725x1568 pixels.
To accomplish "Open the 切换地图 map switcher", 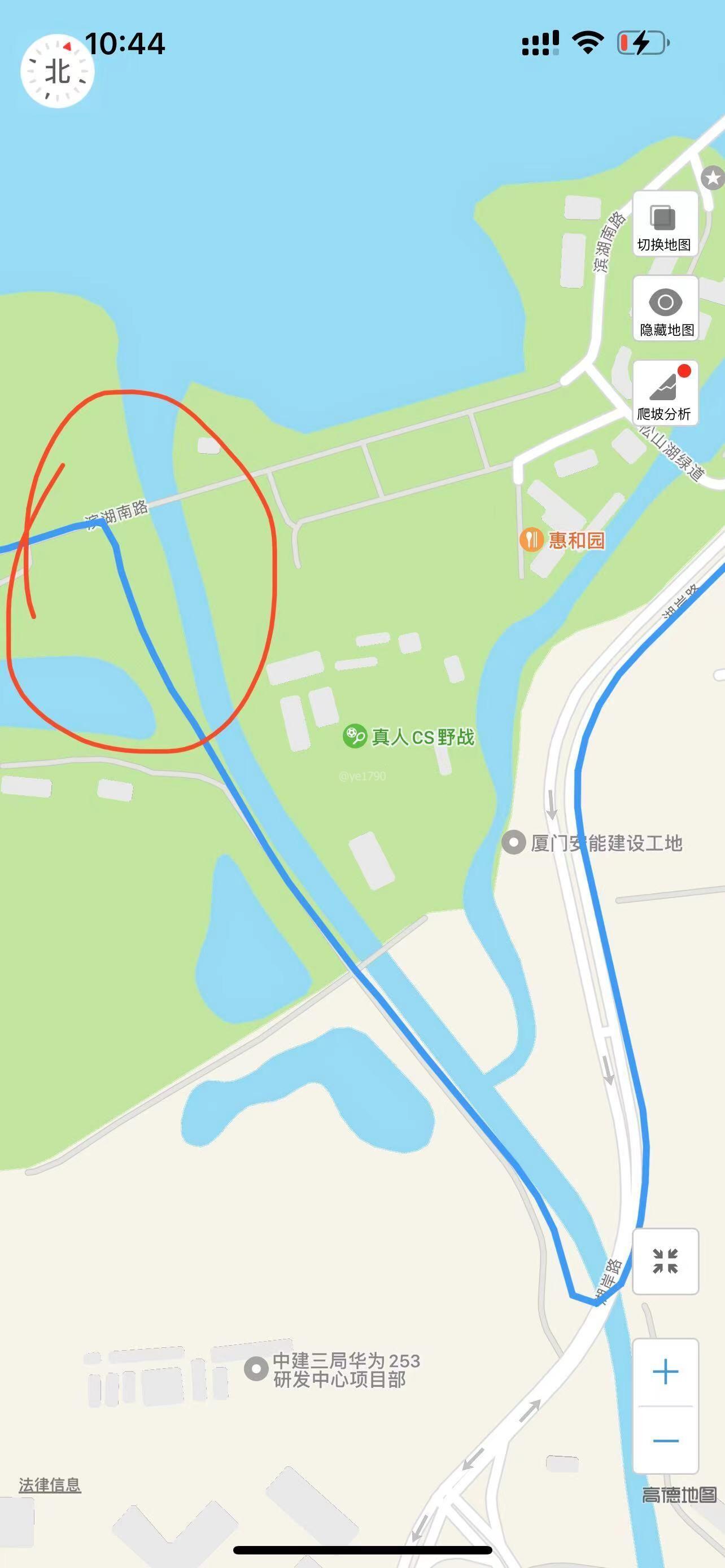I will 665,224.
